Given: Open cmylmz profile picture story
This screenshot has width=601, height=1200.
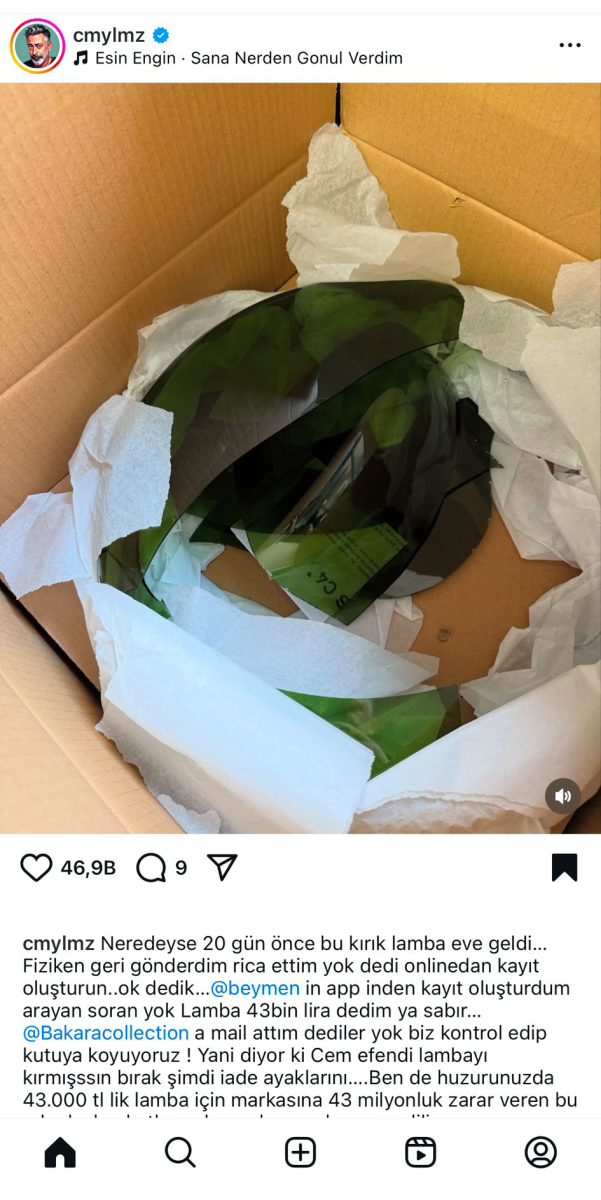Looking at the screenshot, I should 37,46.
